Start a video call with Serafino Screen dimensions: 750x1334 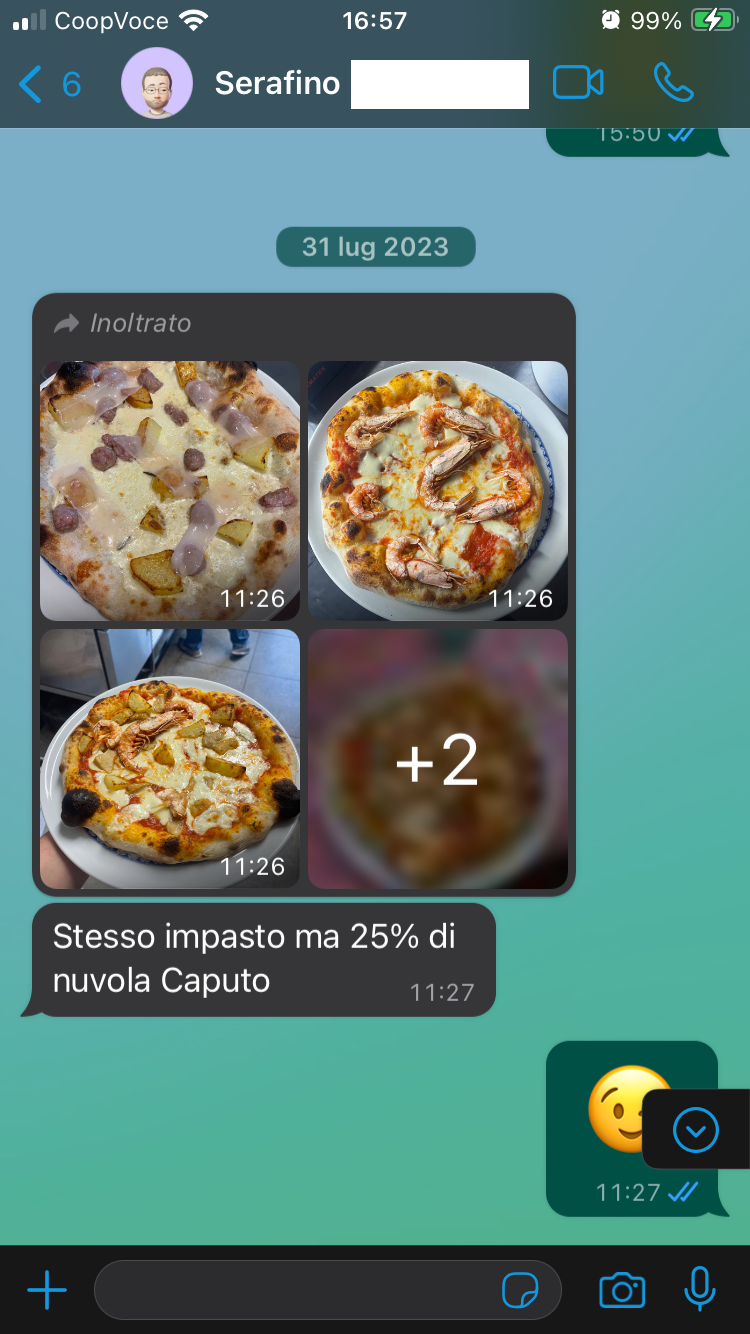click(578, 83)
